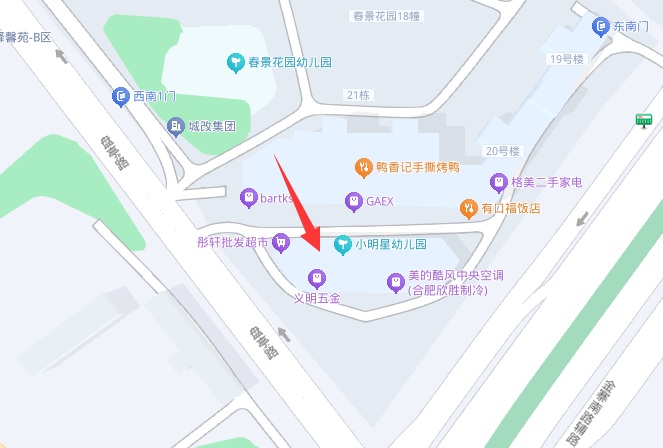Image resolution: width=663 pixels, height=448 pixels.
Task: Tap the 有口福饭店 restaurant marker
Action: (x=468, y=208)
